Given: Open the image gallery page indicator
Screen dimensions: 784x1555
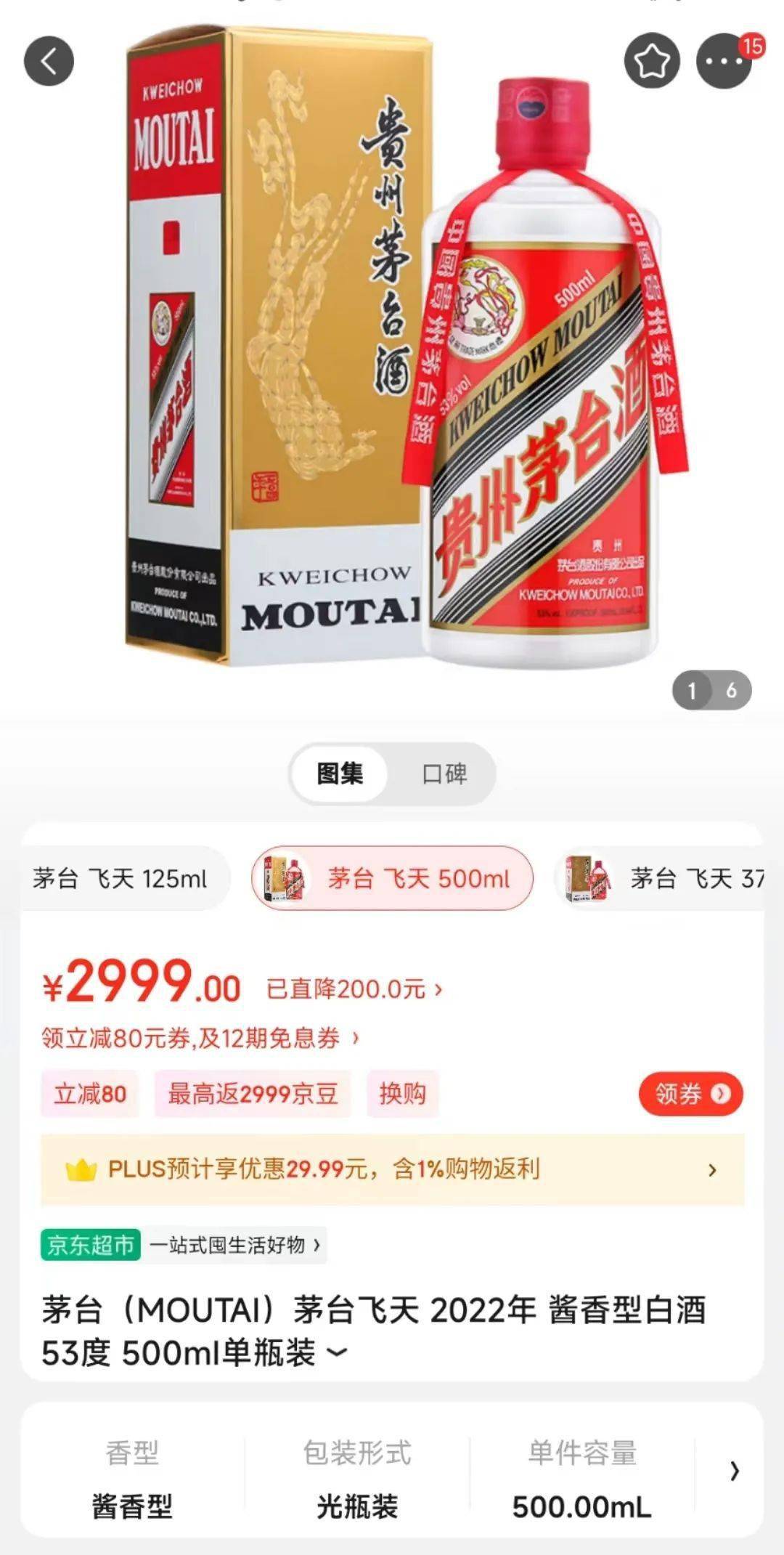Looking at the screenshot, I should (x=711, y=690).
